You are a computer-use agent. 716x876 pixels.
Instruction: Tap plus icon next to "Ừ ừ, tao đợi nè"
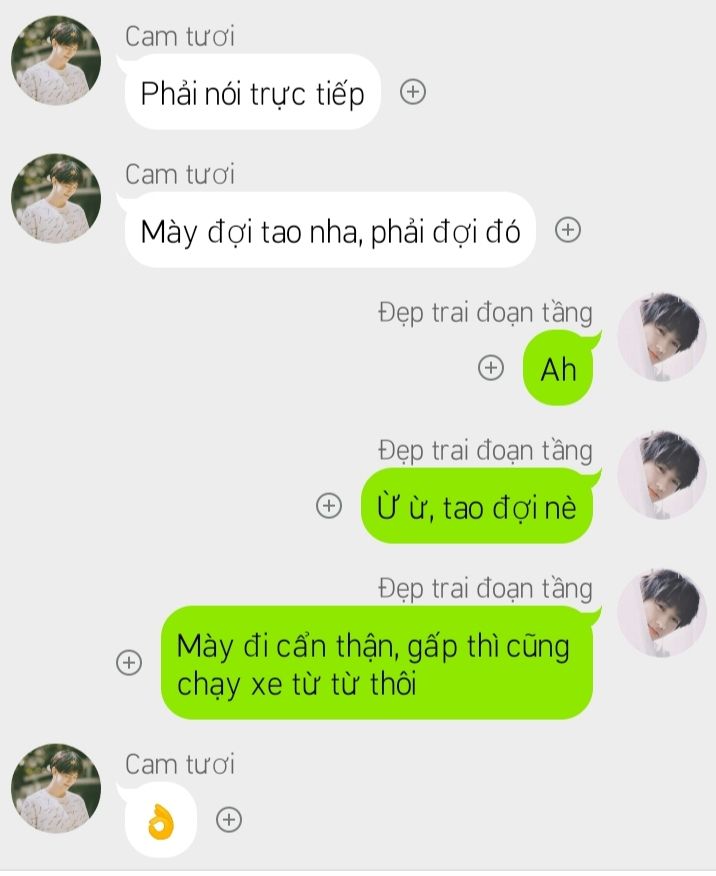pyautogui.click(x=329, y=506)
